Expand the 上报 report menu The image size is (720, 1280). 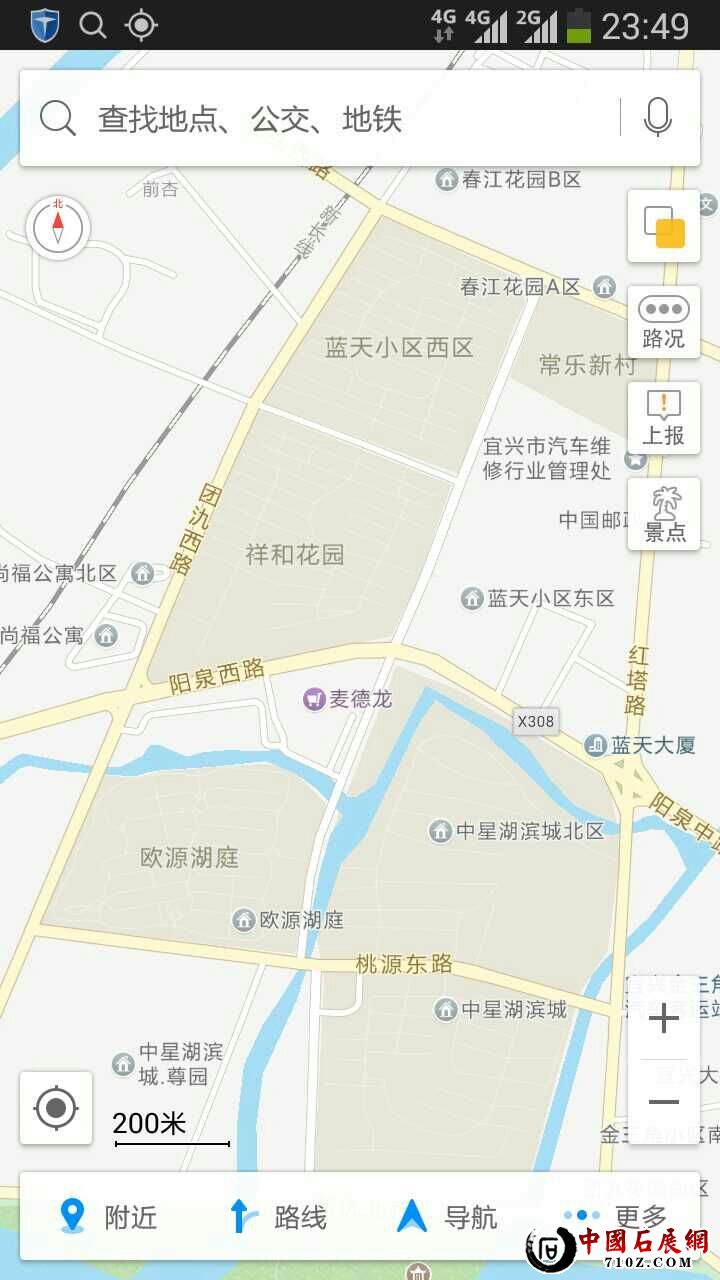point(663,417)
